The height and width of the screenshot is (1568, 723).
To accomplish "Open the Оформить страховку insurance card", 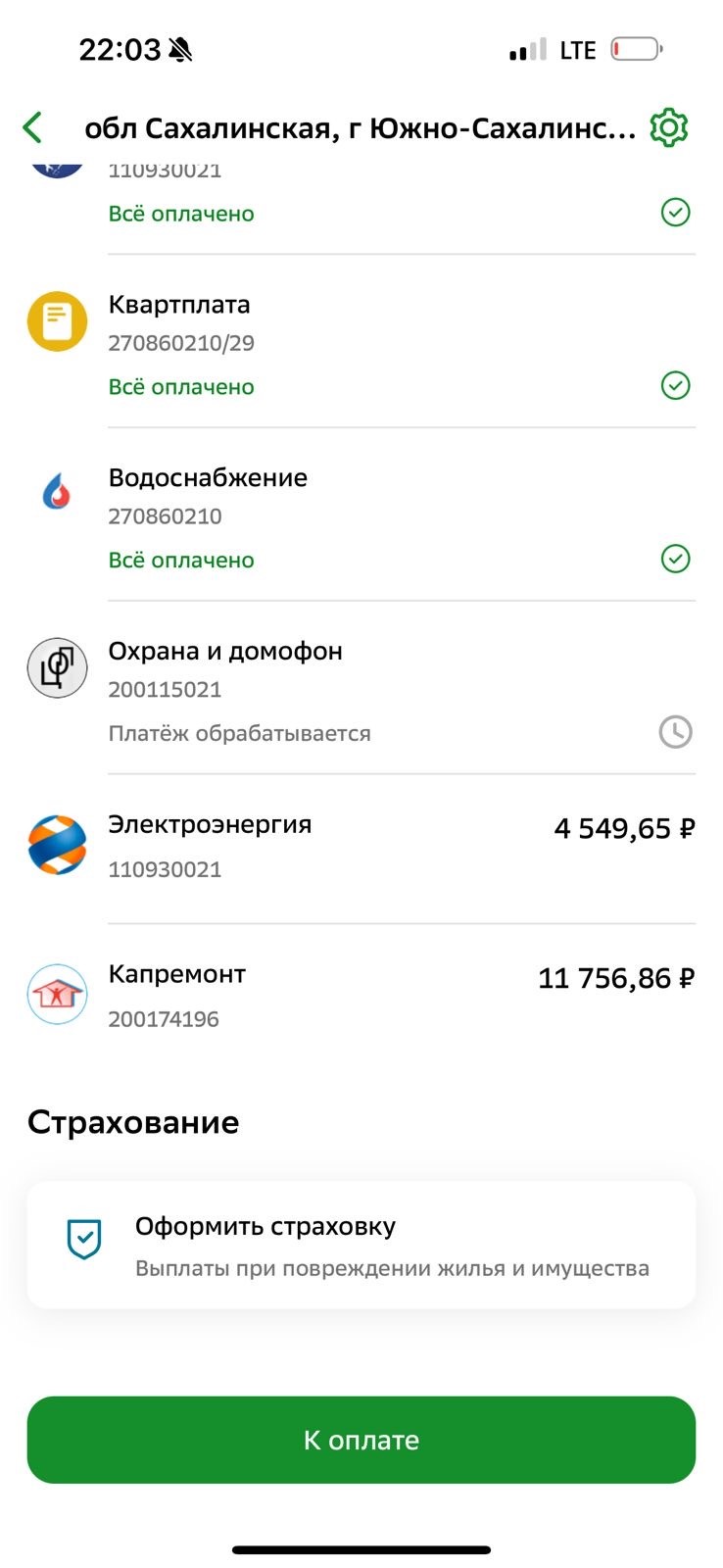I will (361, 1245).
